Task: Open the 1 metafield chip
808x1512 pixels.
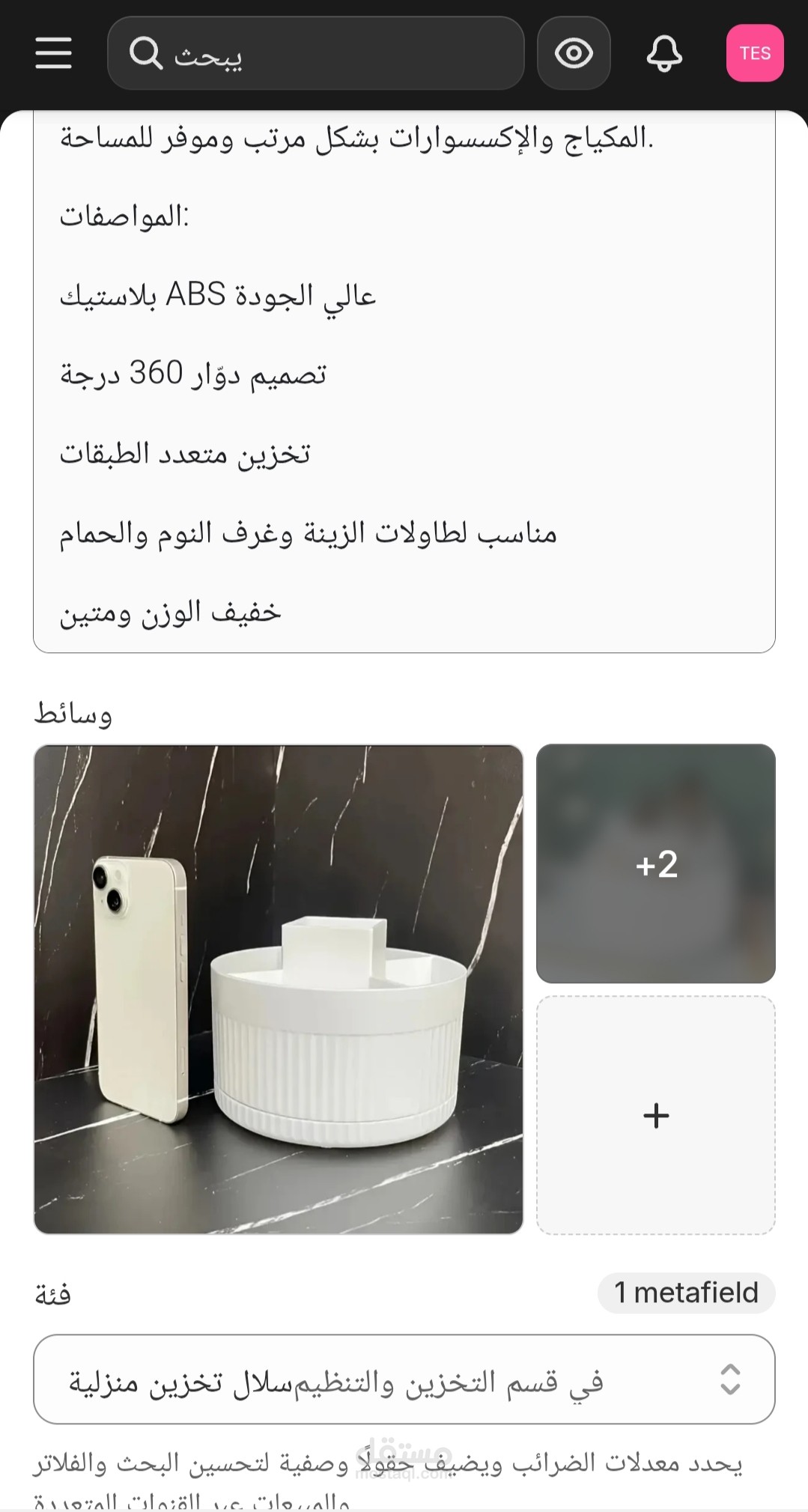Action: pyautogui.click(x=685, y=1293)
